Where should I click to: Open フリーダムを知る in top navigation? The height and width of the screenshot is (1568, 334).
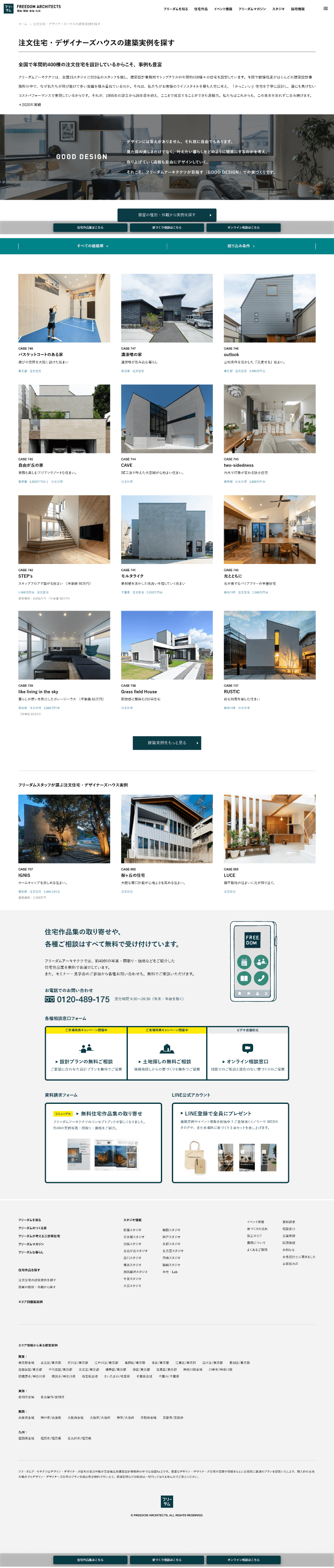click(176, 9)
